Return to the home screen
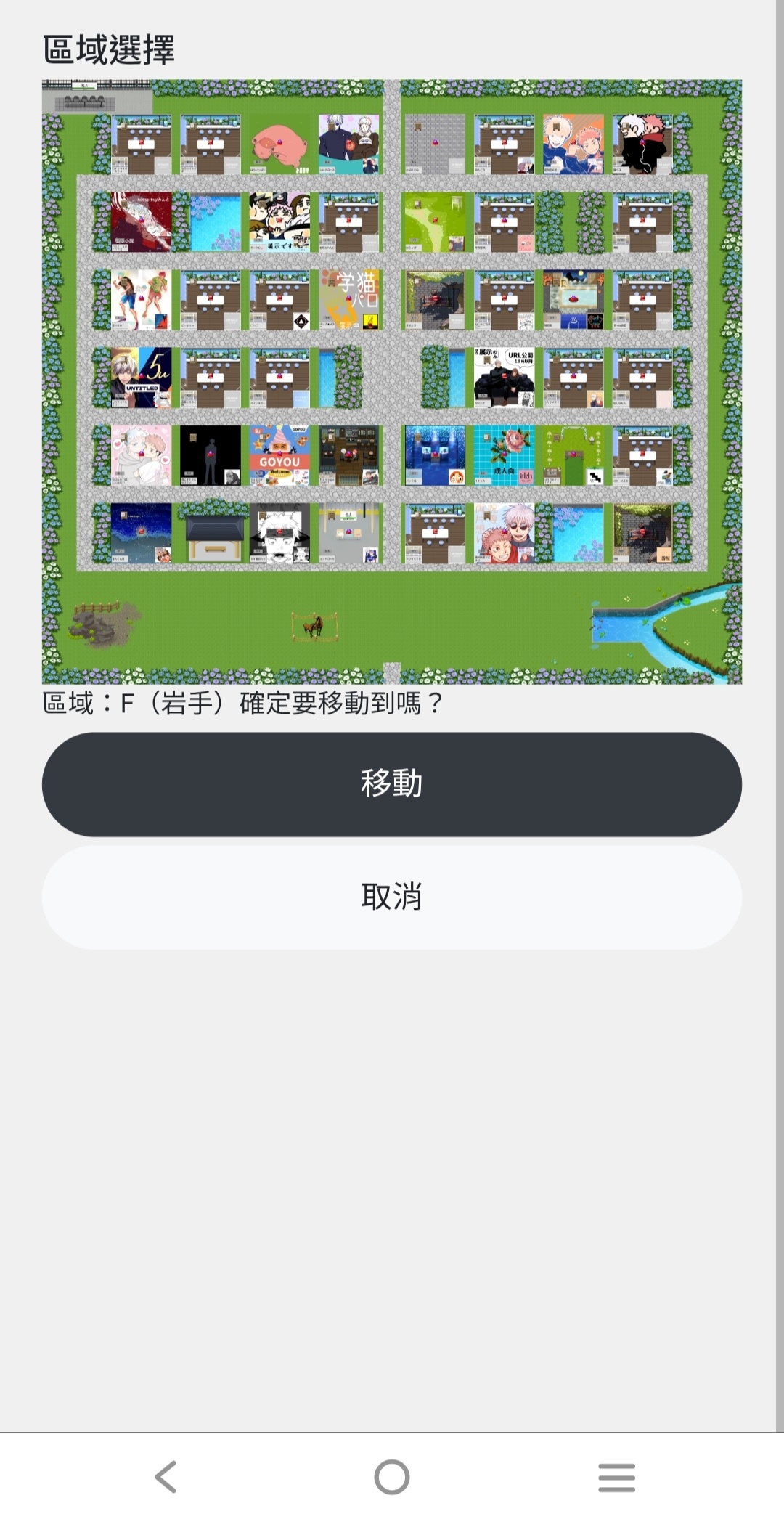The image size is (784, 1519). (391, 1476)
